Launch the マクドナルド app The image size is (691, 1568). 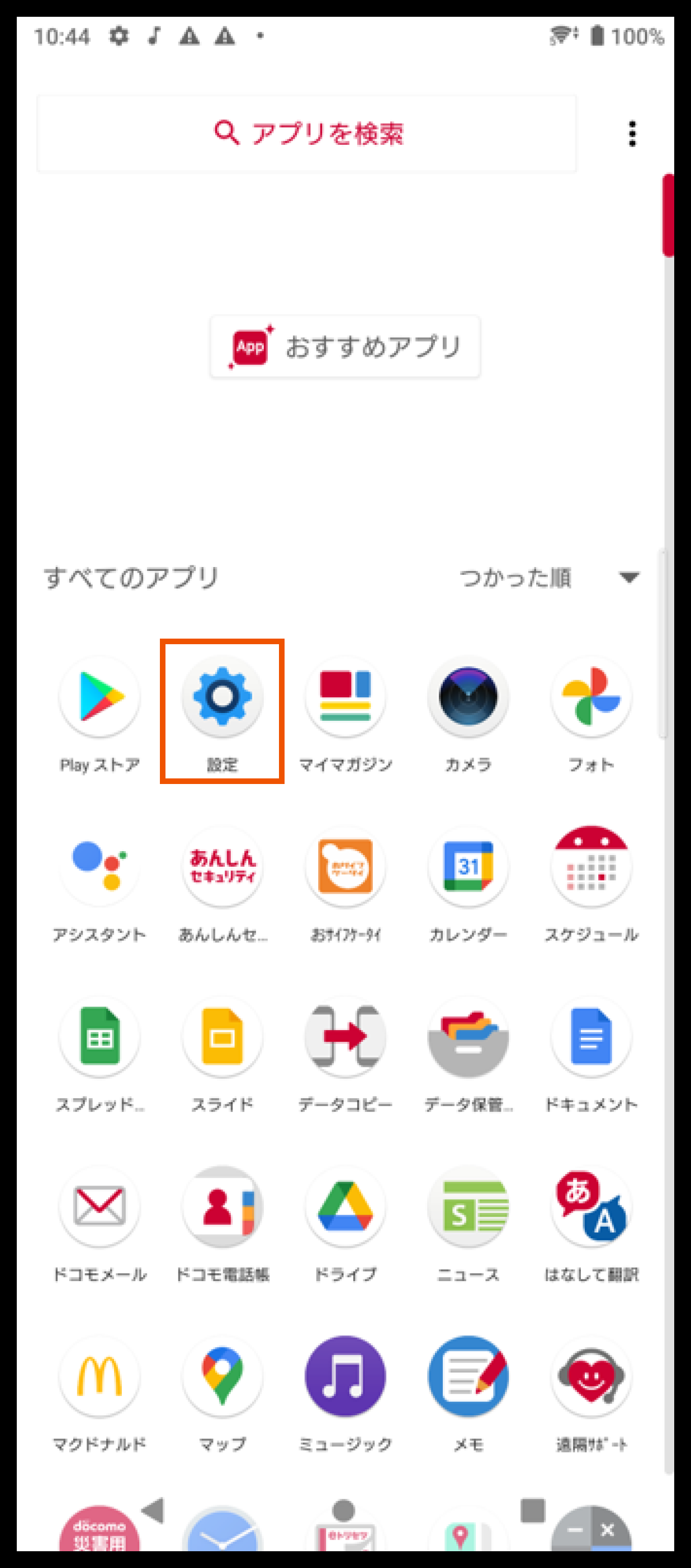[100, 1377]
